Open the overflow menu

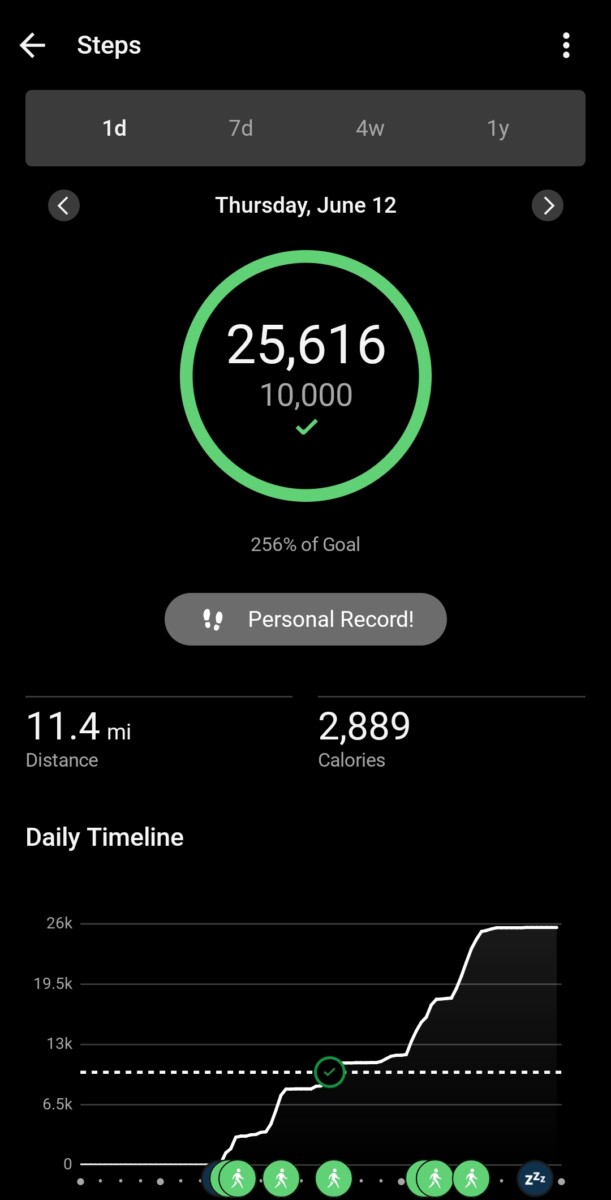click(566, 45)
